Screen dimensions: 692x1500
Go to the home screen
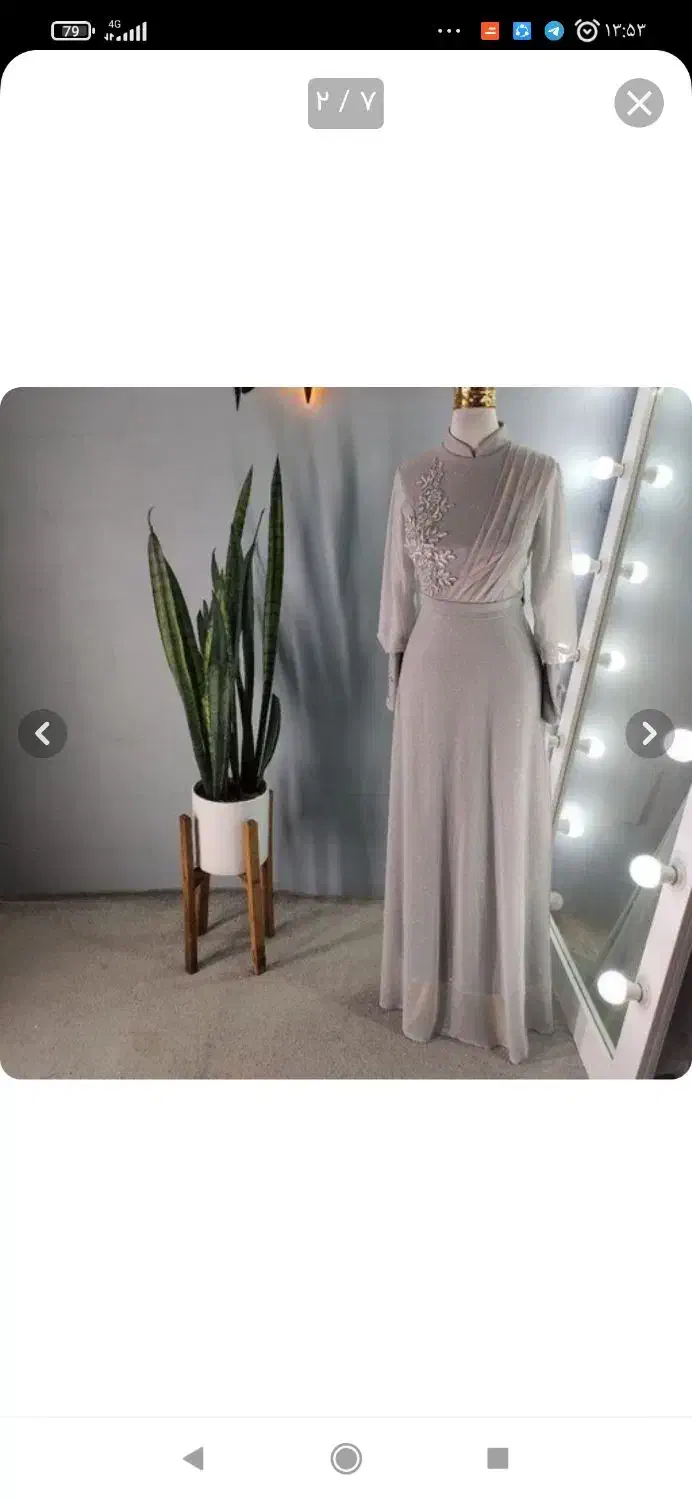[346, 1458]
